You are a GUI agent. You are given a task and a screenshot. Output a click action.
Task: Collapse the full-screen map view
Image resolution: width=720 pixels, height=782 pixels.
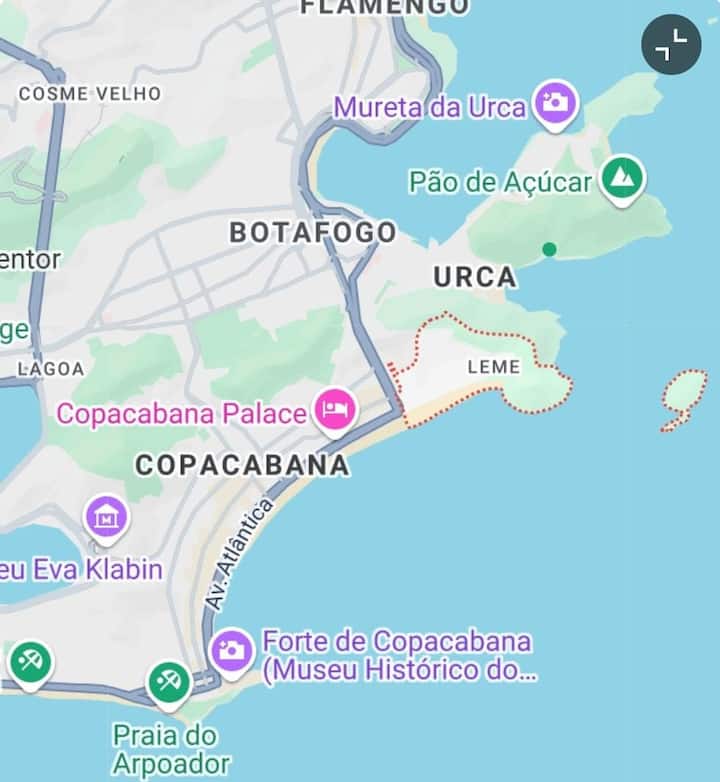pyautogui.click(x=671, y=45)
